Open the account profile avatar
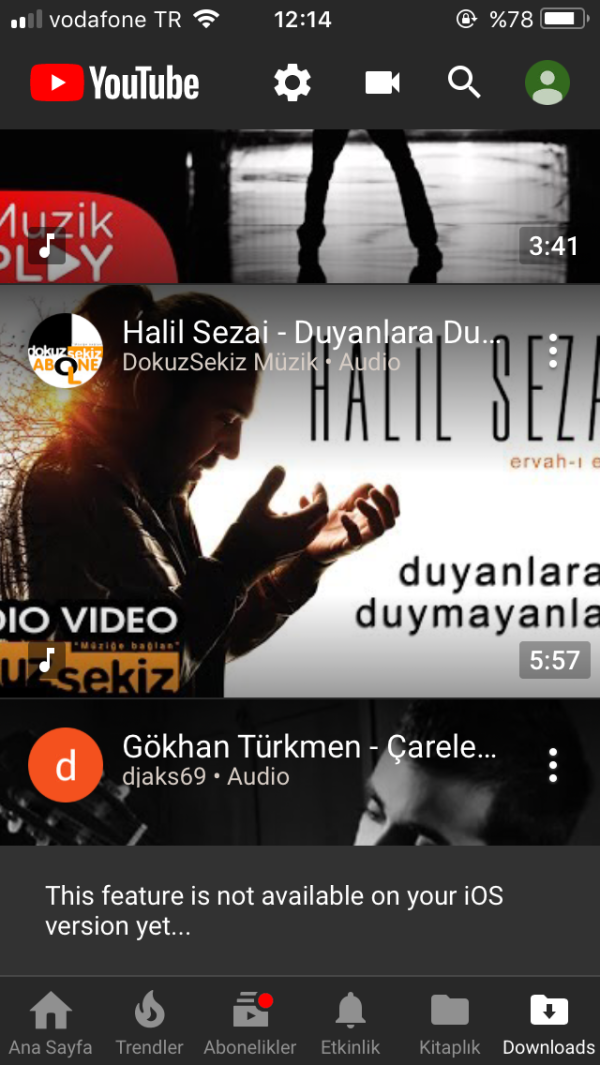The height and width of the screenshot is (1065, 600). click(x=547, y=83)
